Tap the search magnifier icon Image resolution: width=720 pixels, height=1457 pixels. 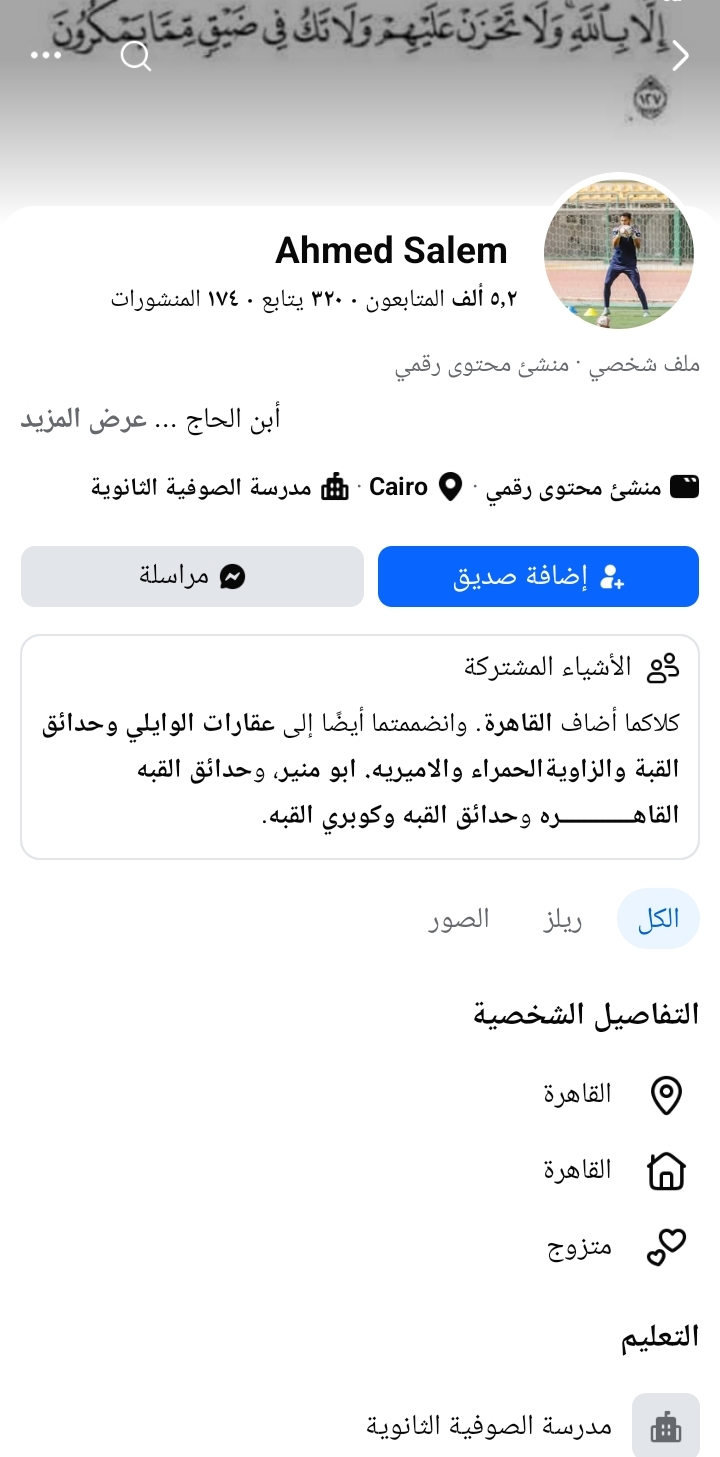[135, 57]
